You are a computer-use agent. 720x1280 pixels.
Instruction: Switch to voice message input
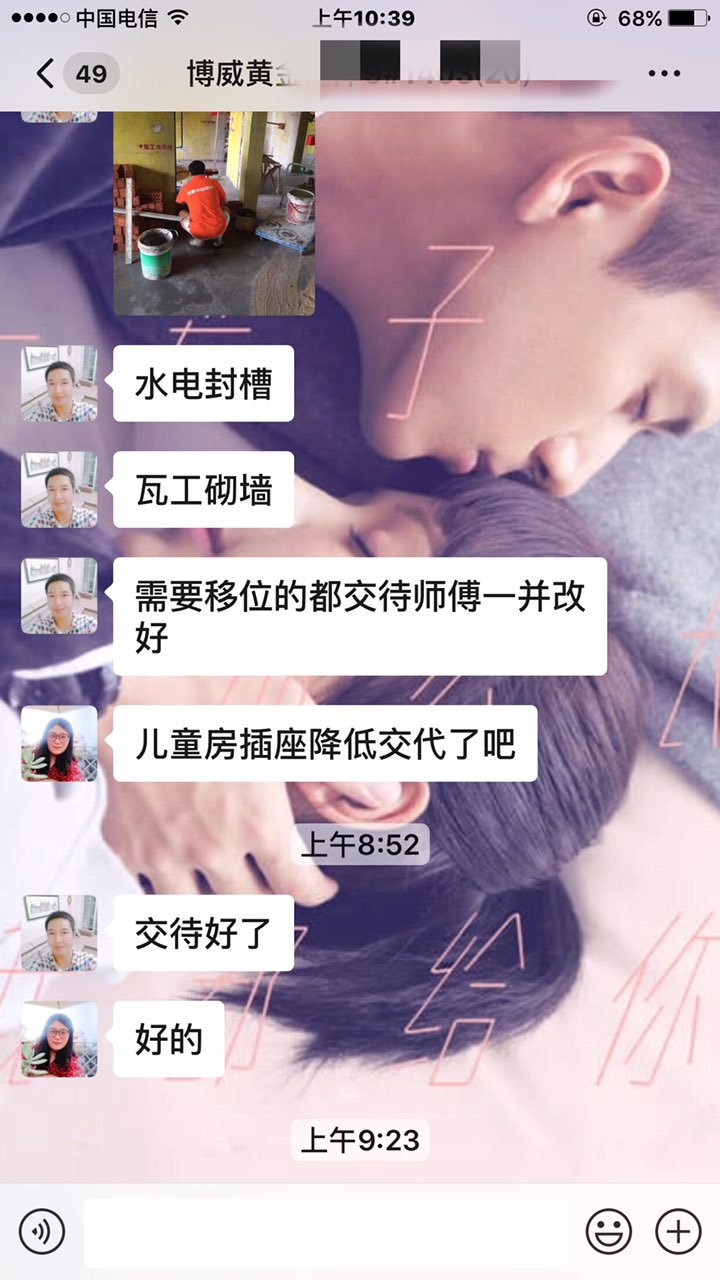[42, 1231]
